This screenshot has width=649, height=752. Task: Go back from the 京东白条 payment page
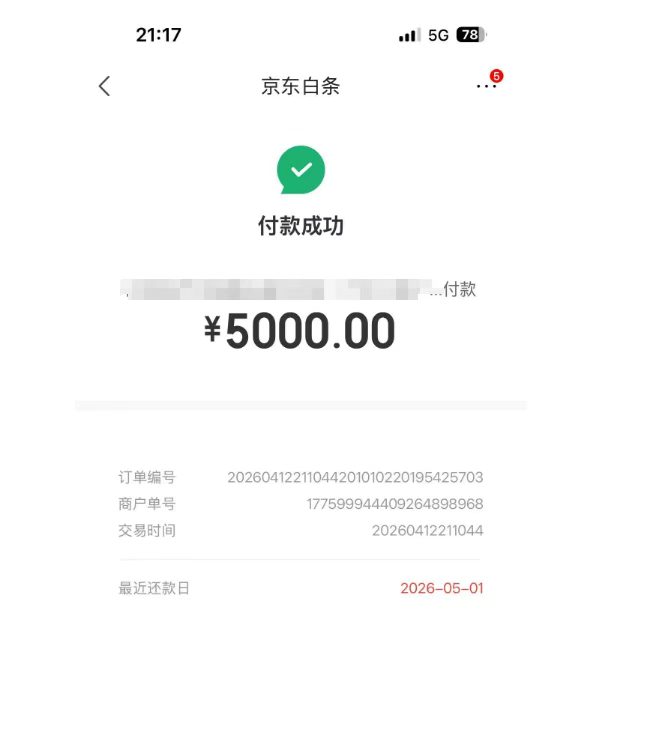pos(104,86)
